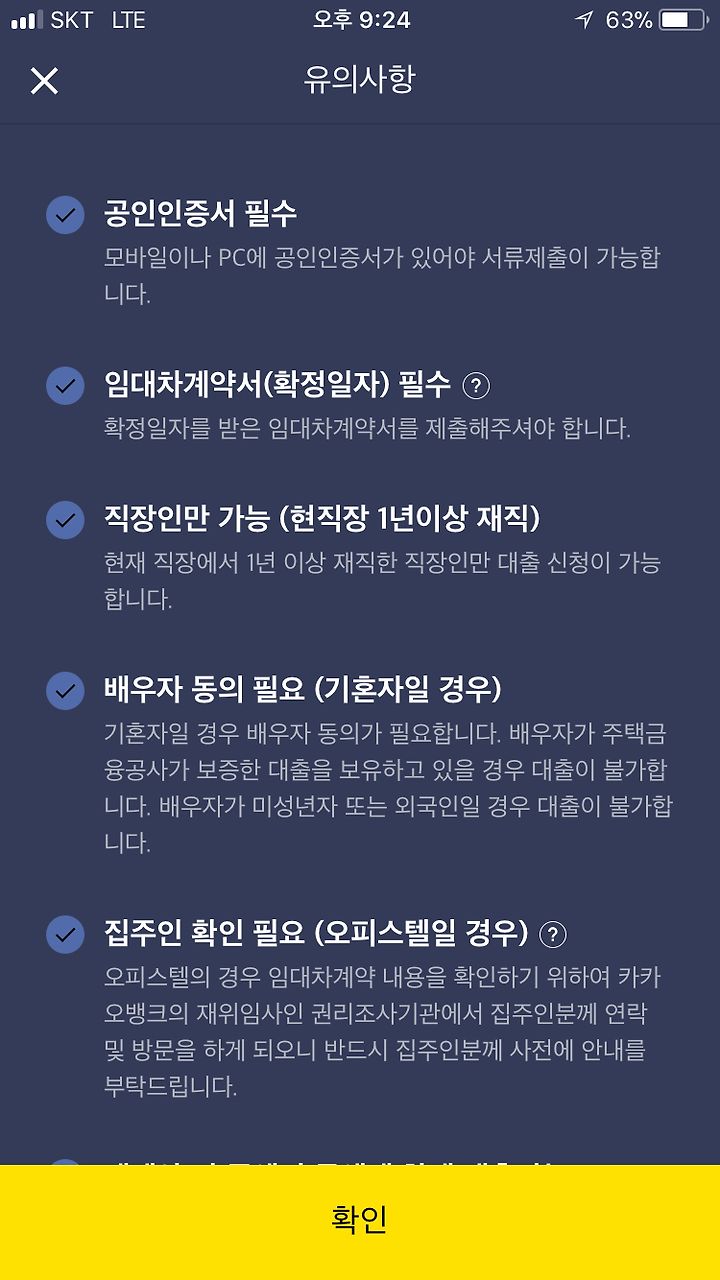
Task: Open help icon beside 임대차계약서(확정일자) 필수
Action: click(x=477, y=385)
